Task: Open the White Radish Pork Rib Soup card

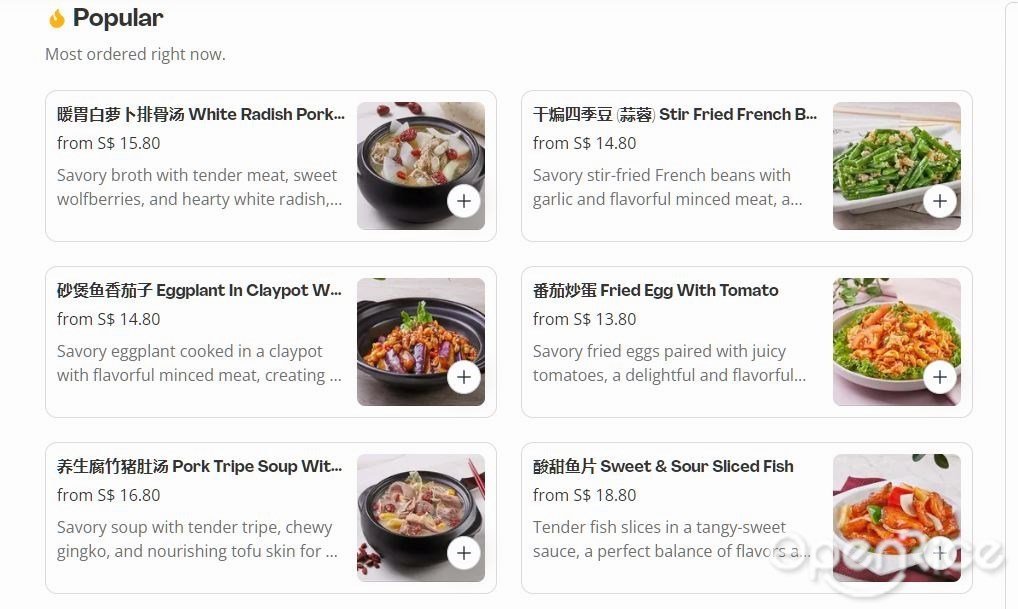Action: (x=200, y=115)
